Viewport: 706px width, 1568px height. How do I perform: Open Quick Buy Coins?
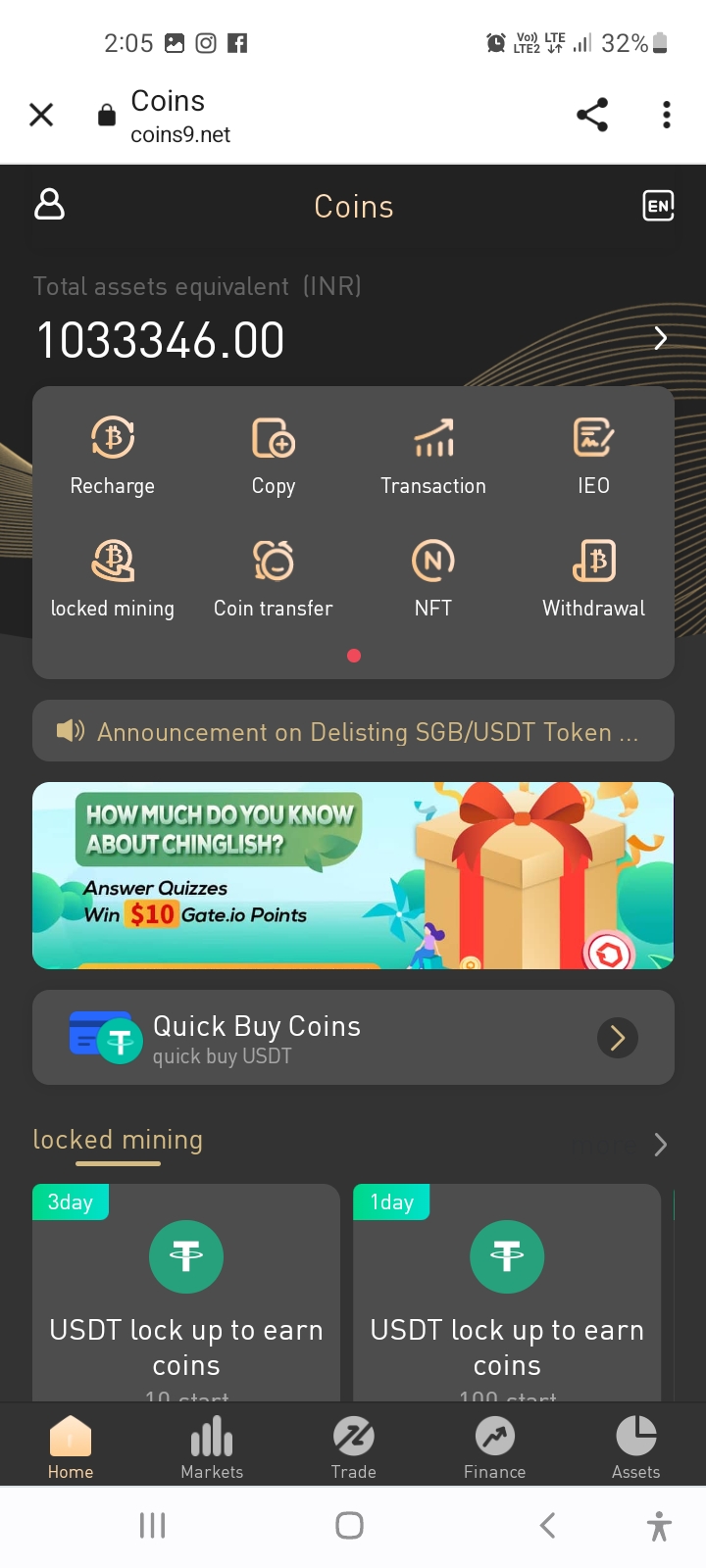(x=353, y=1037)
